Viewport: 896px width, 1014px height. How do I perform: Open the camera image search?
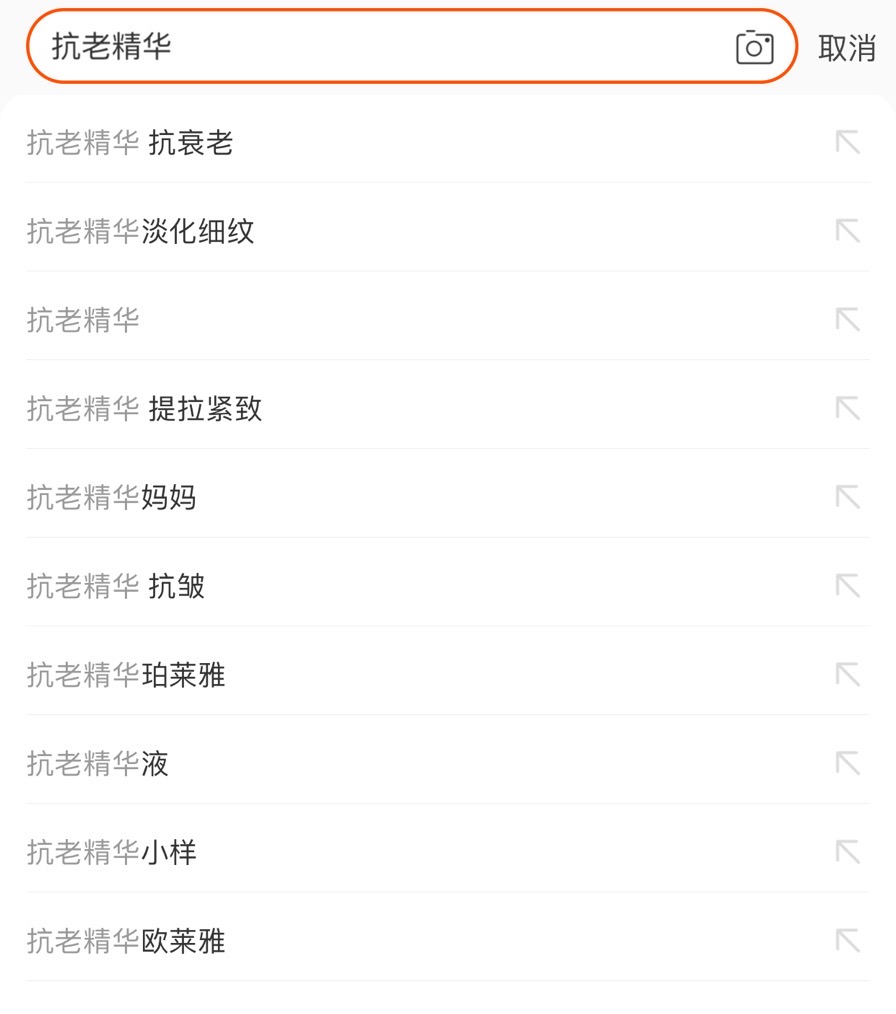(x=754, y=47)
